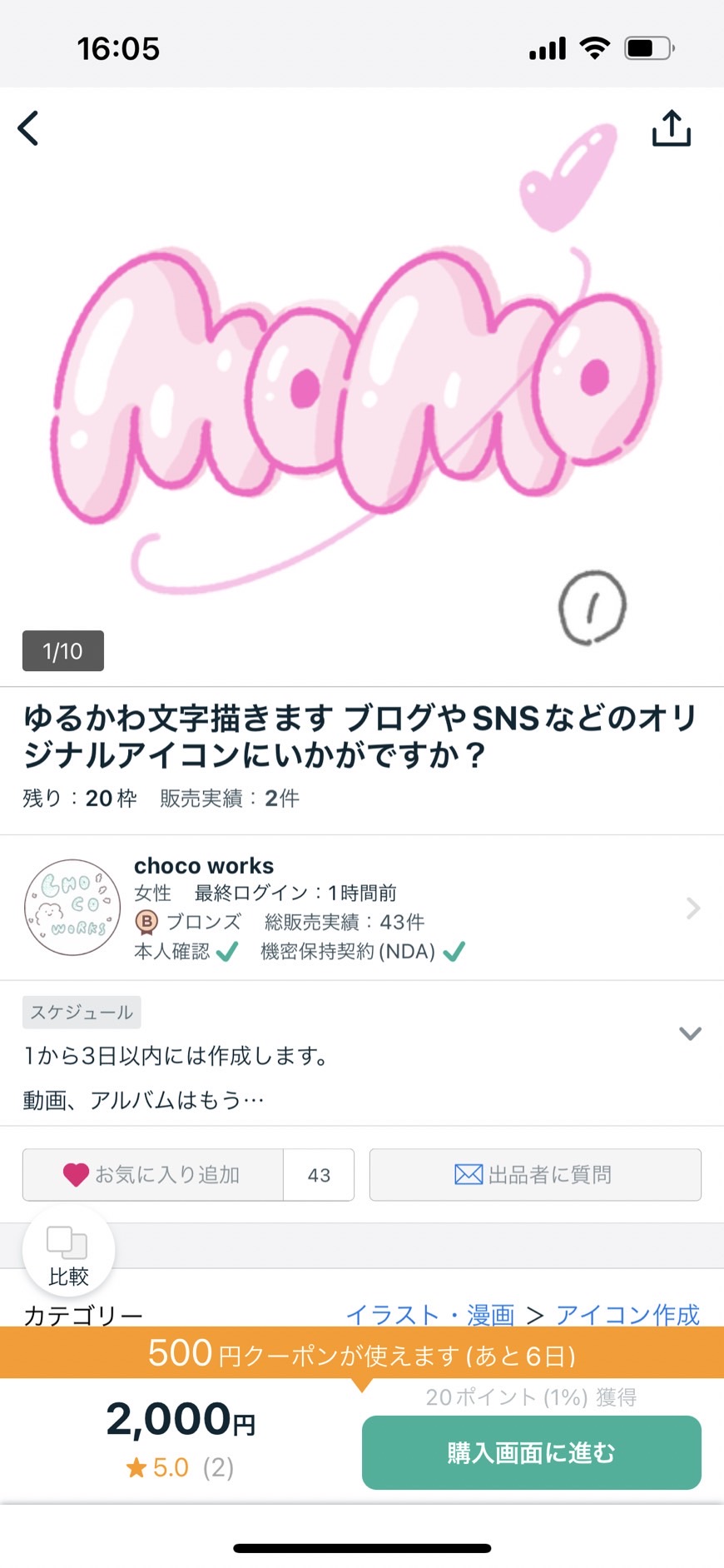This screenshot has height=1568, width=724.
Task: Add to favorites with お気に入り追加
Action: pyautogui.click(x=153, y=1175)
